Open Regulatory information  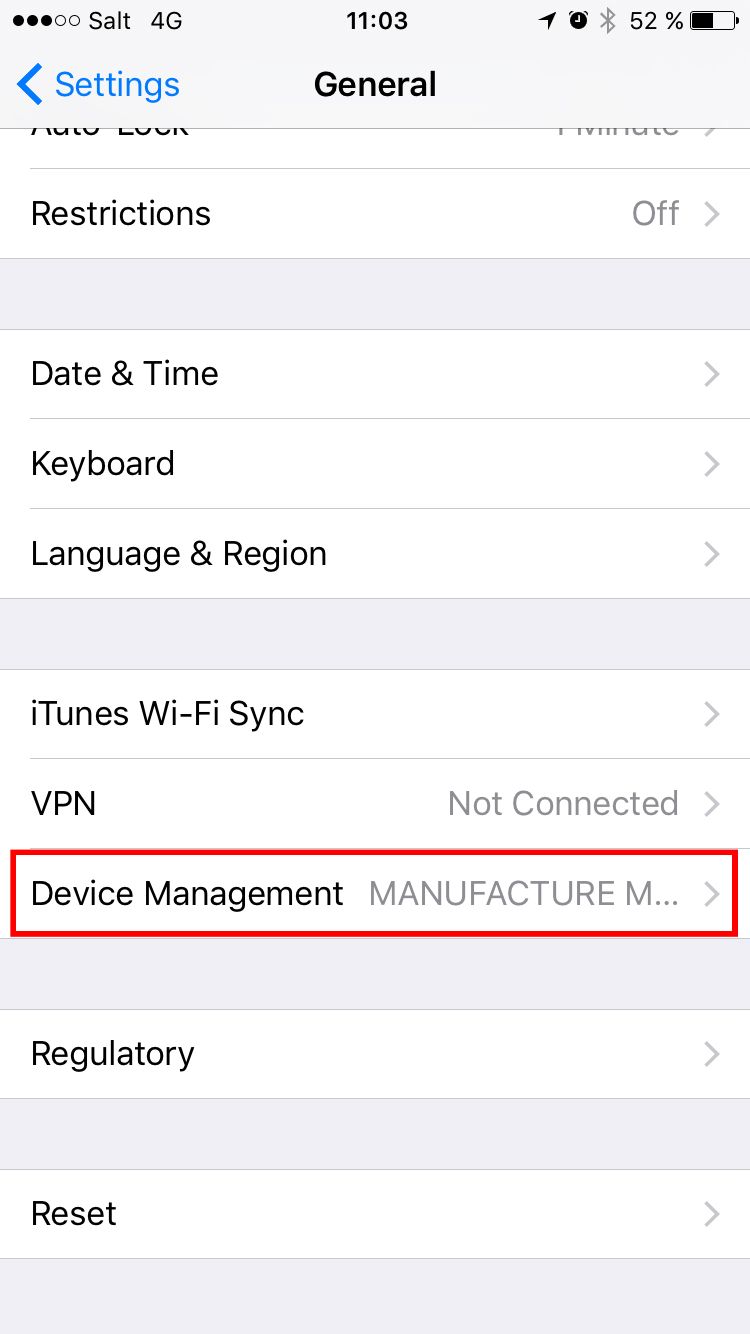click(x=375, y=1054)
